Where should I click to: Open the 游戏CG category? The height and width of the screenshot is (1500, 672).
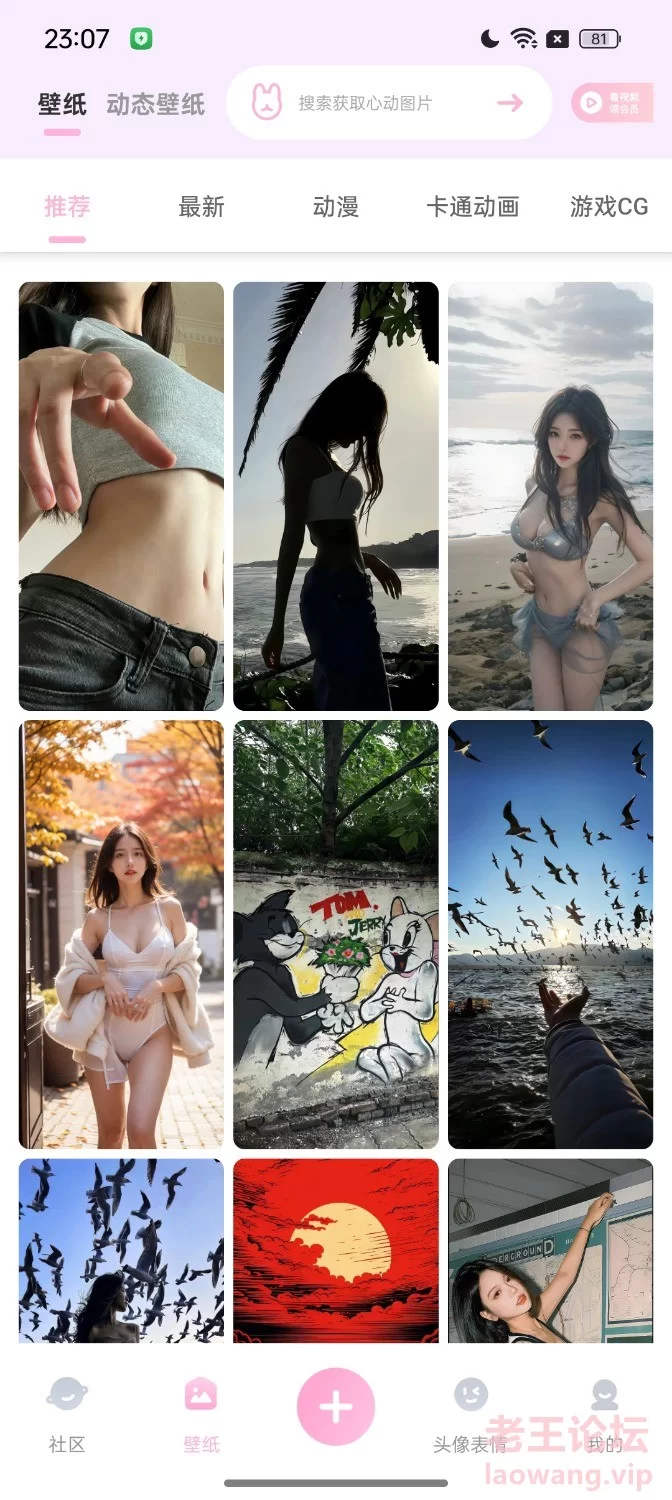click(609, 207)
